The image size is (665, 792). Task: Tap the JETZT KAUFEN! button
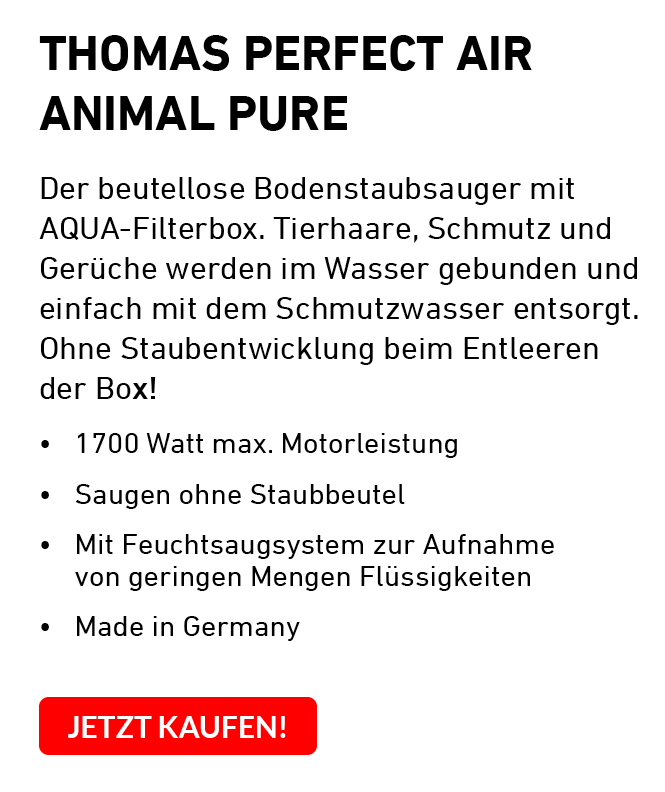click(178, 726)
